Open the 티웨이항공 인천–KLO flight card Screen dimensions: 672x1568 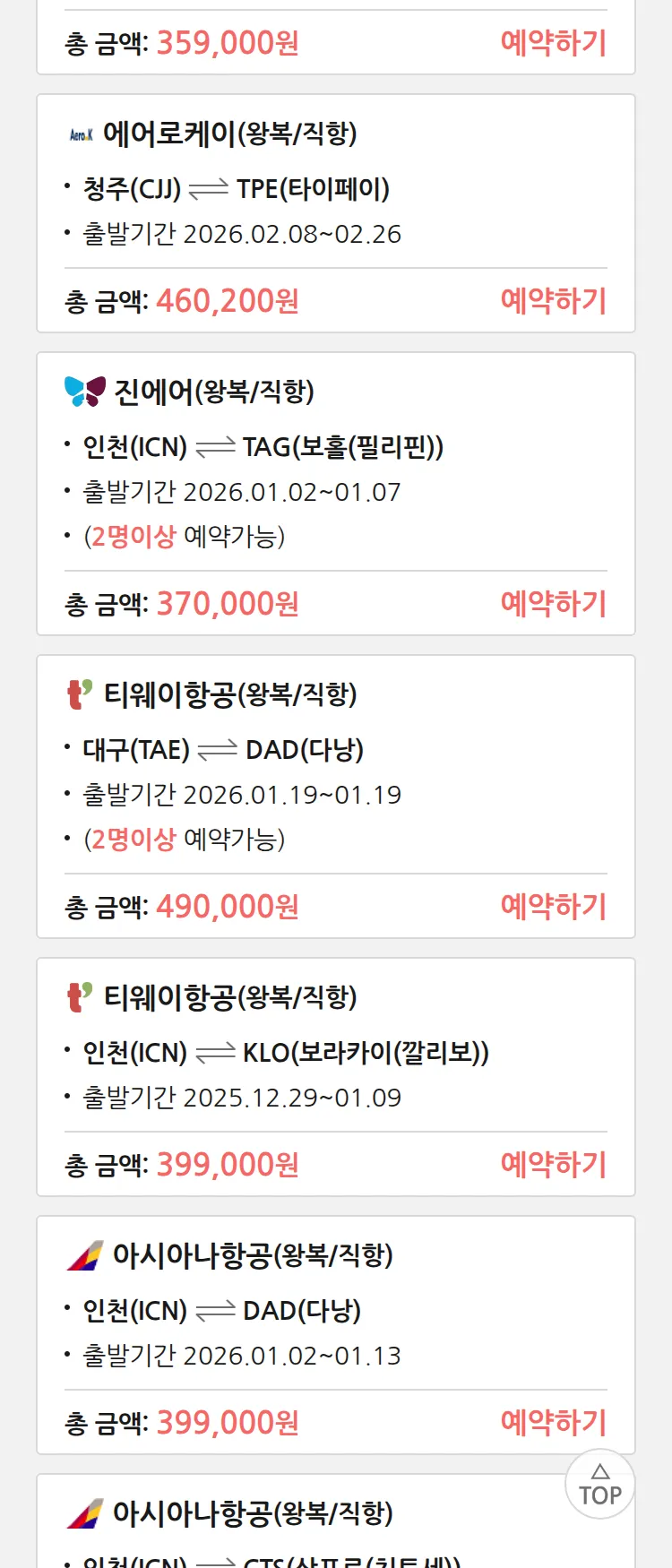[335, 1053]
